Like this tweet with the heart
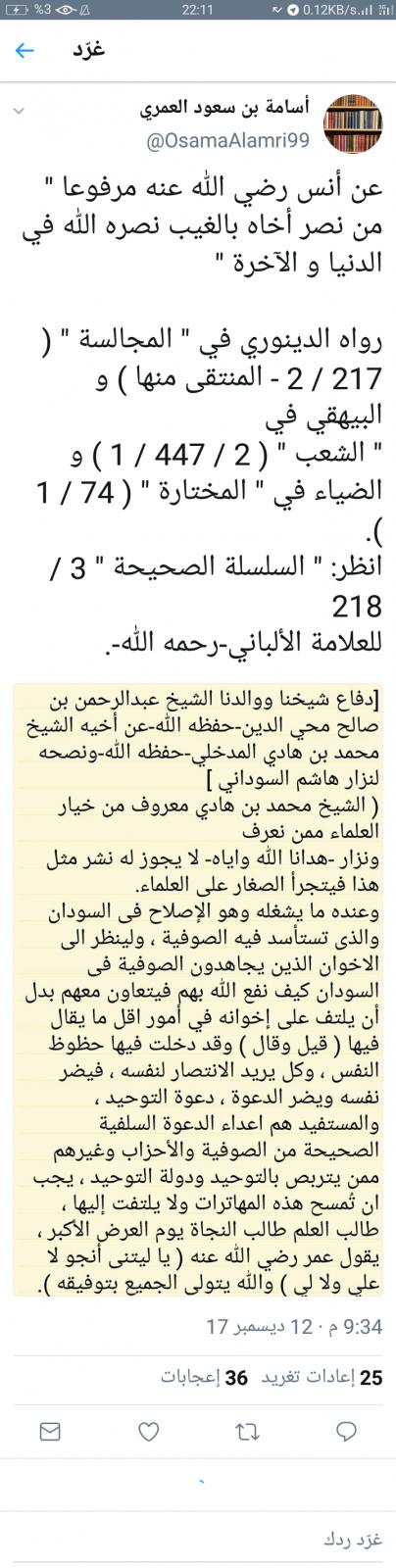This screenshot has height=1568, width=396. [x=149, y=1432]
